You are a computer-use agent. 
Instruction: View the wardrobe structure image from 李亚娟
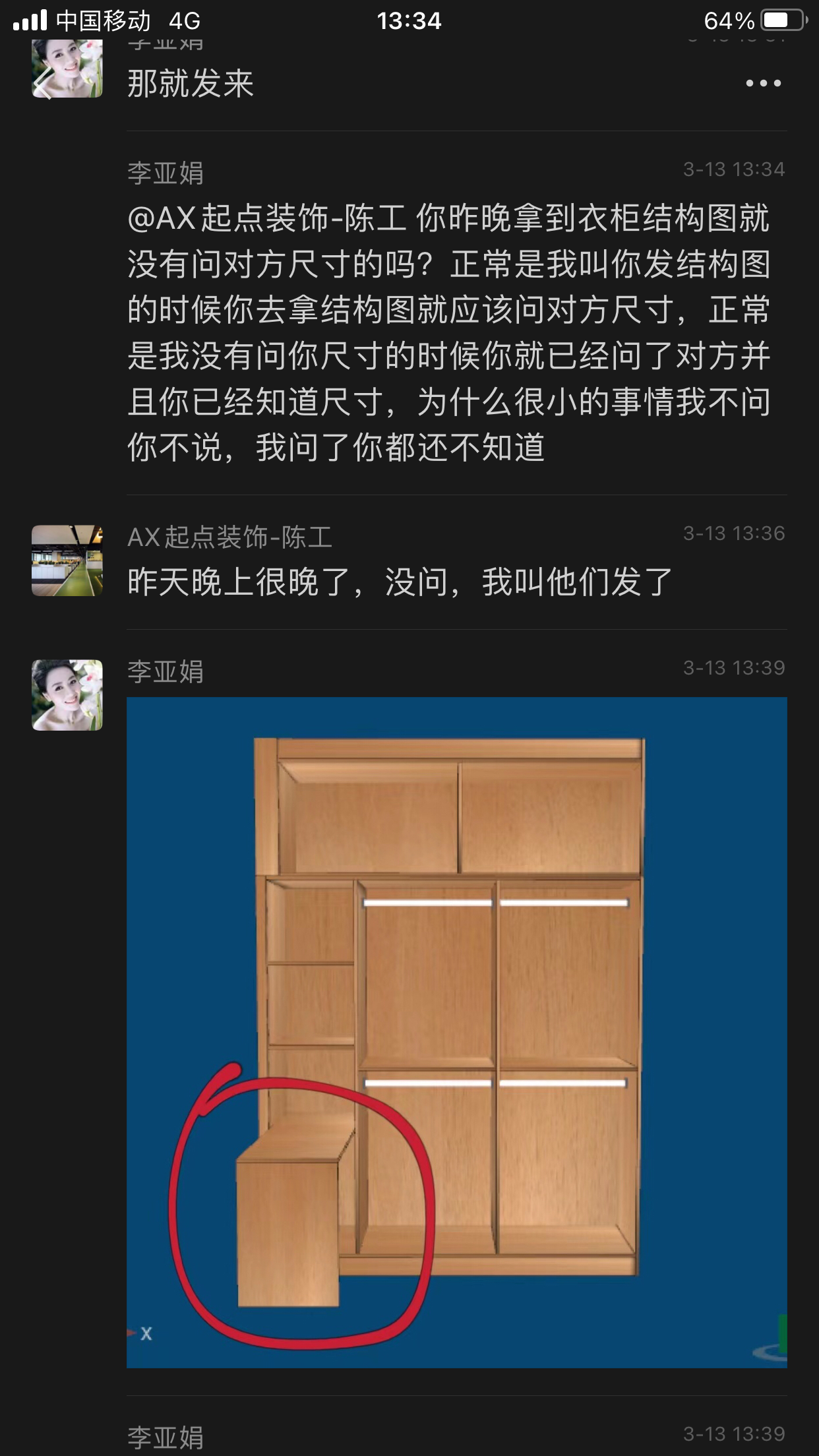(456, 1032)
